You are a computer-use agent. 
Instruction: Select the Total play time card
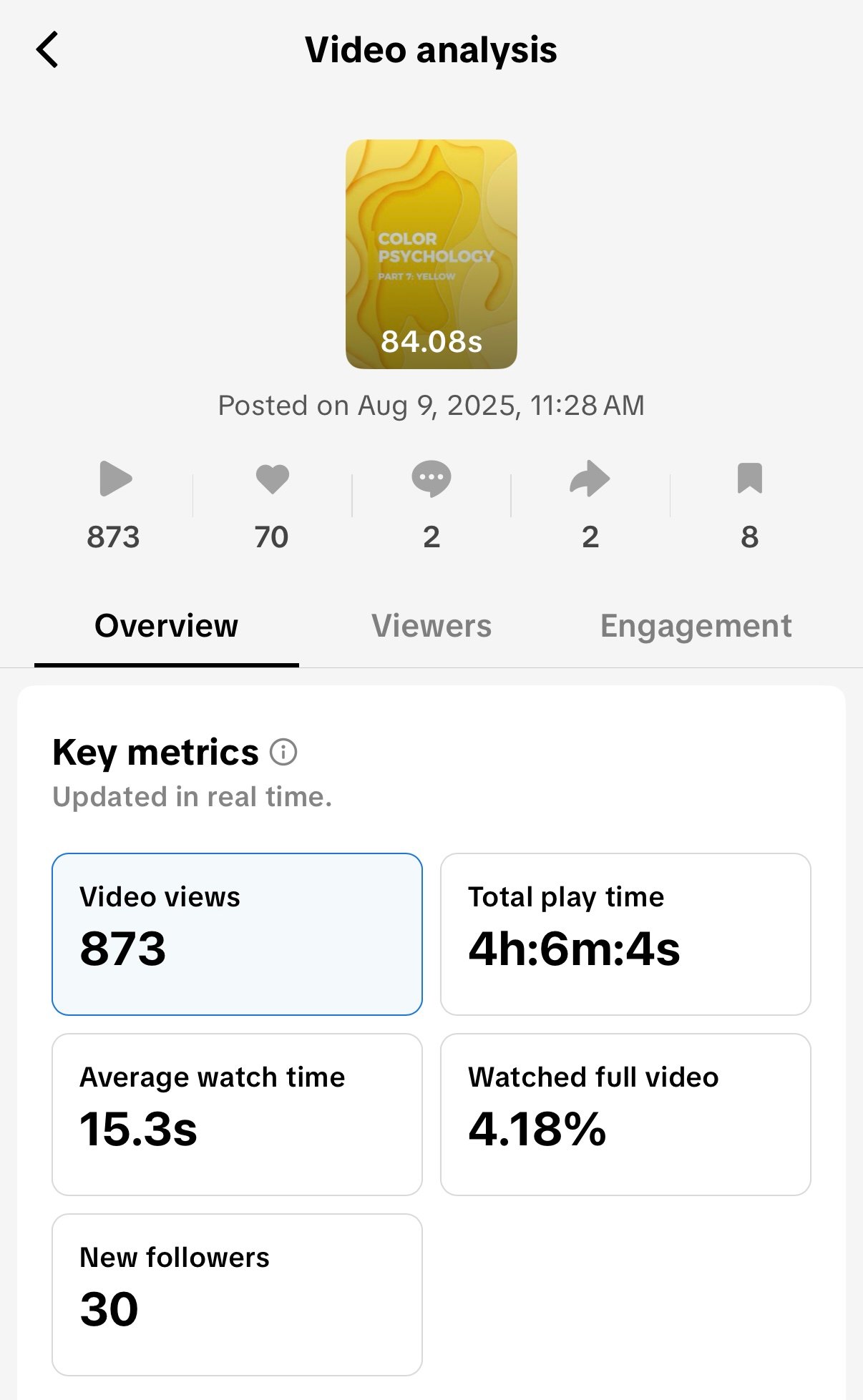click(625, 934)
